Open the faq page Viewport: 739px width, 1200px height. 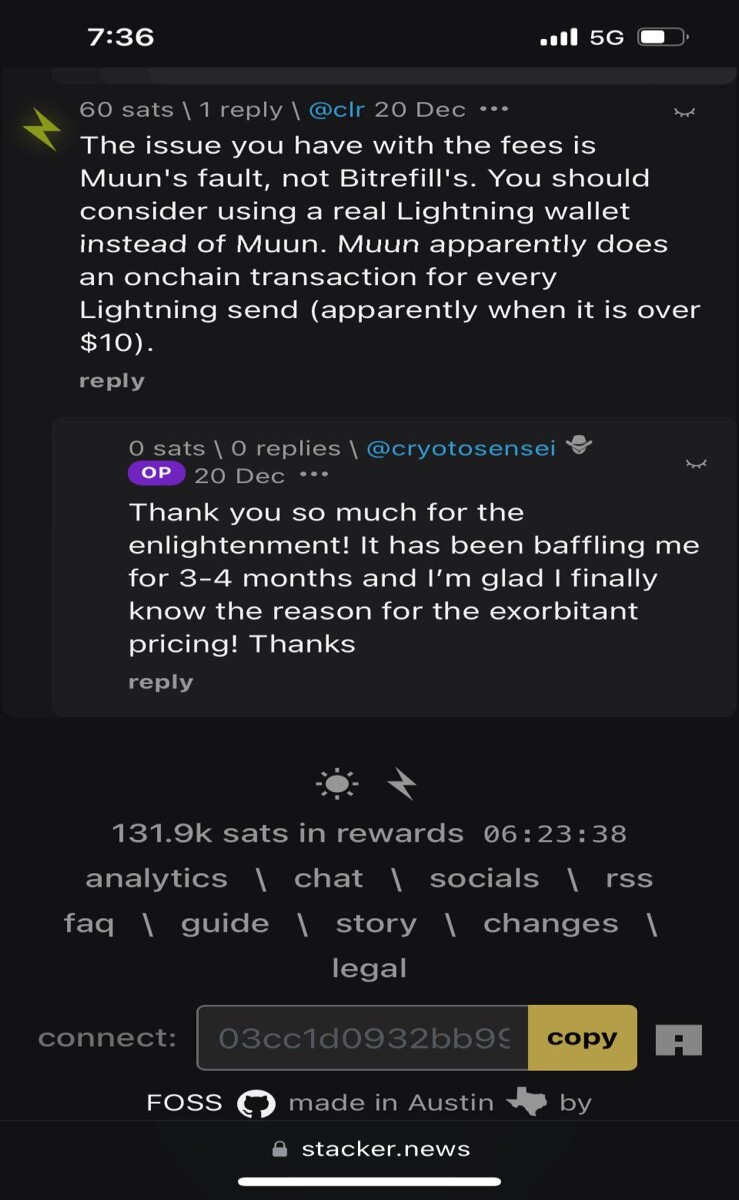pyautogui.click(x=89, y=924)
